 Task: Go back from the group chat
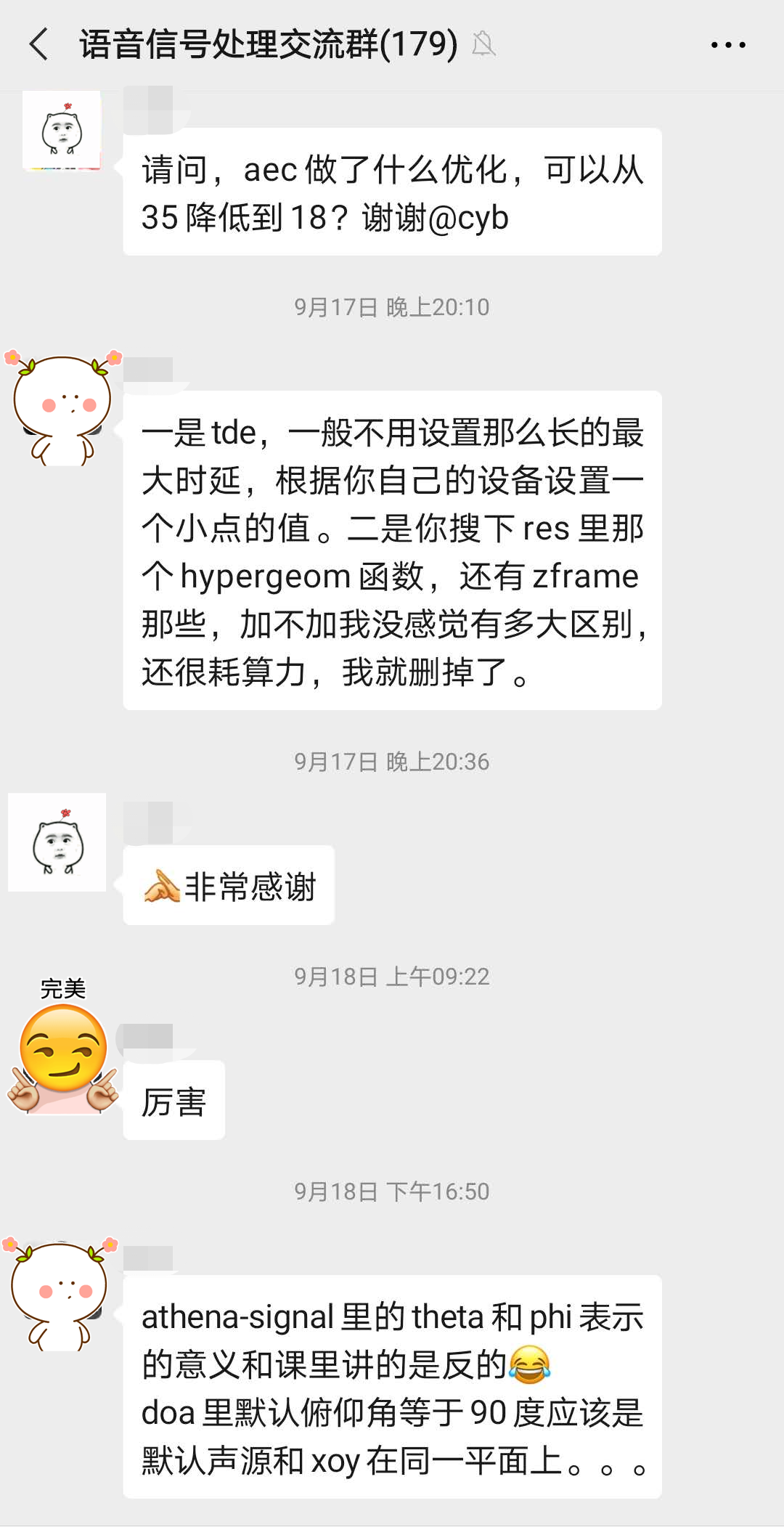[39, 44]
